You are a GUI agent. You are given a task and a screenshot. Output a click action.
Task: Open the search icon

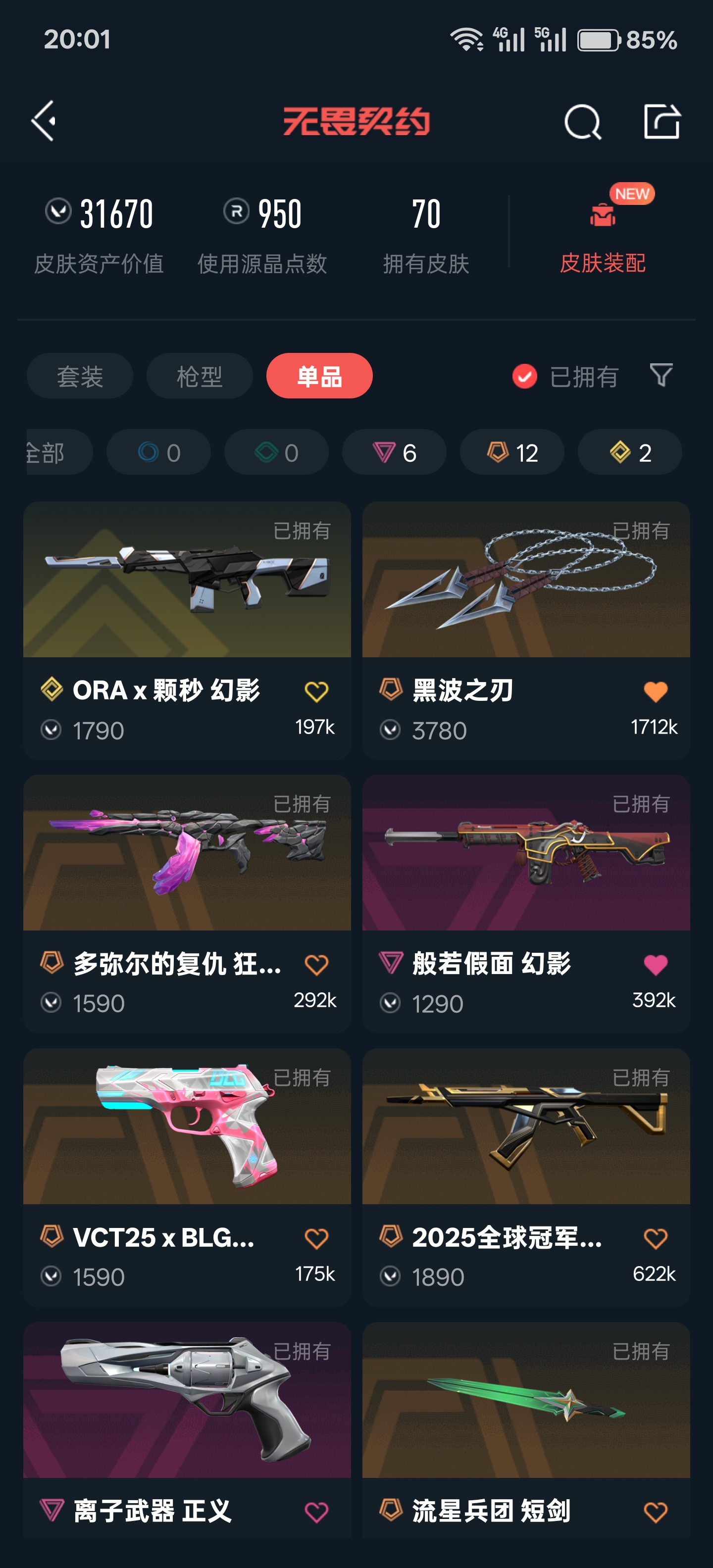[x=583, y=122]
